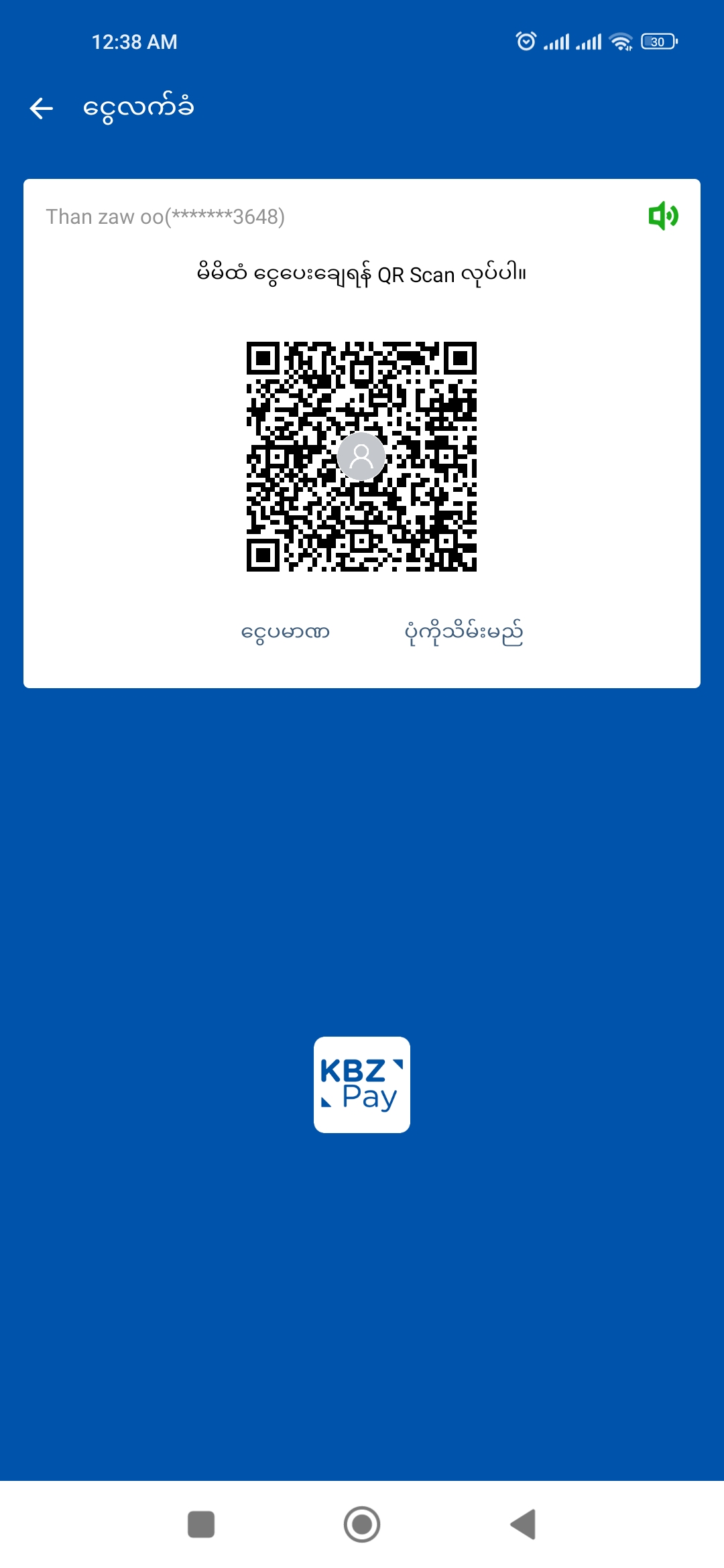
Task: Save the QR image with ပုံကိုသိမ်းမည်
Action: point(464,632)
